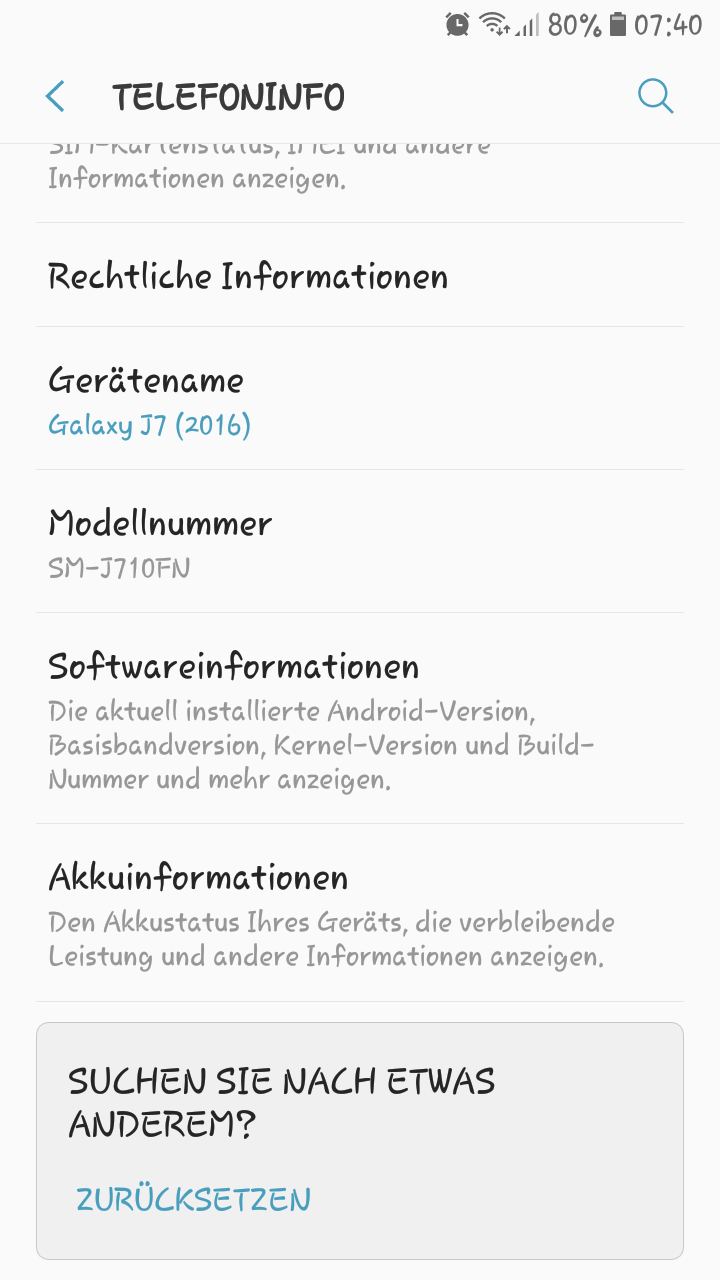Tap the Zurücksetzen link
The height and width of the screenshot is (1280, 720).
click(x=194, y=1199)
